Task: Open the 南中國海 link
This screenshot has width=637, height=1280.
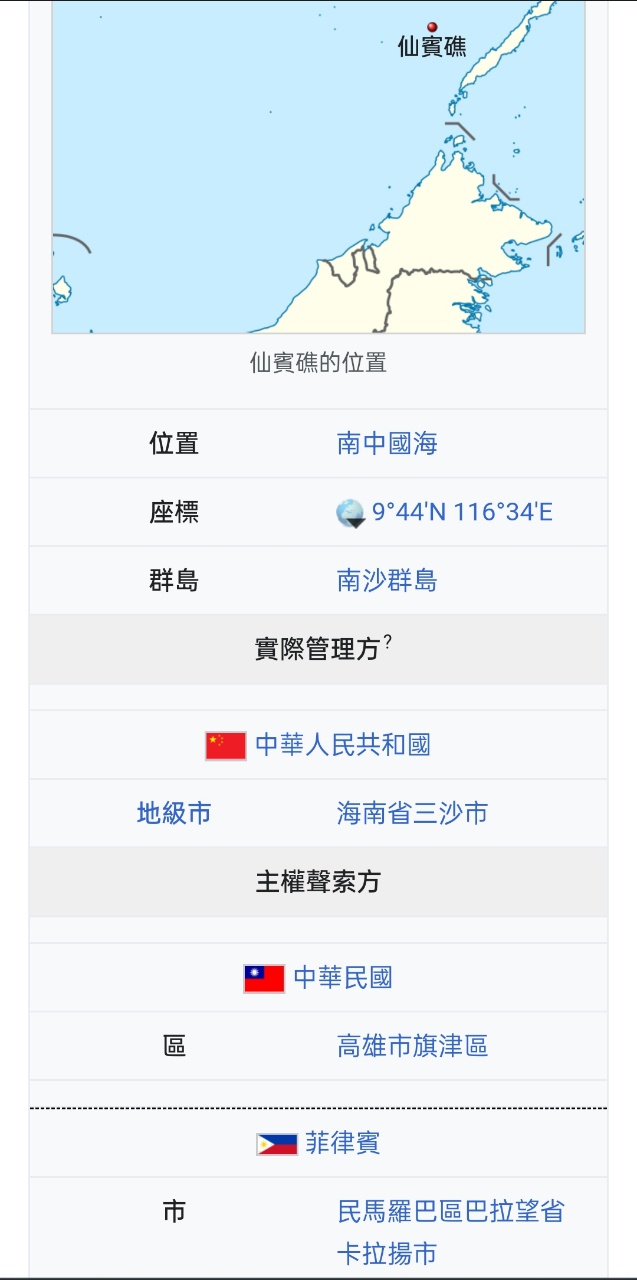Action: [x=387, y=444]
